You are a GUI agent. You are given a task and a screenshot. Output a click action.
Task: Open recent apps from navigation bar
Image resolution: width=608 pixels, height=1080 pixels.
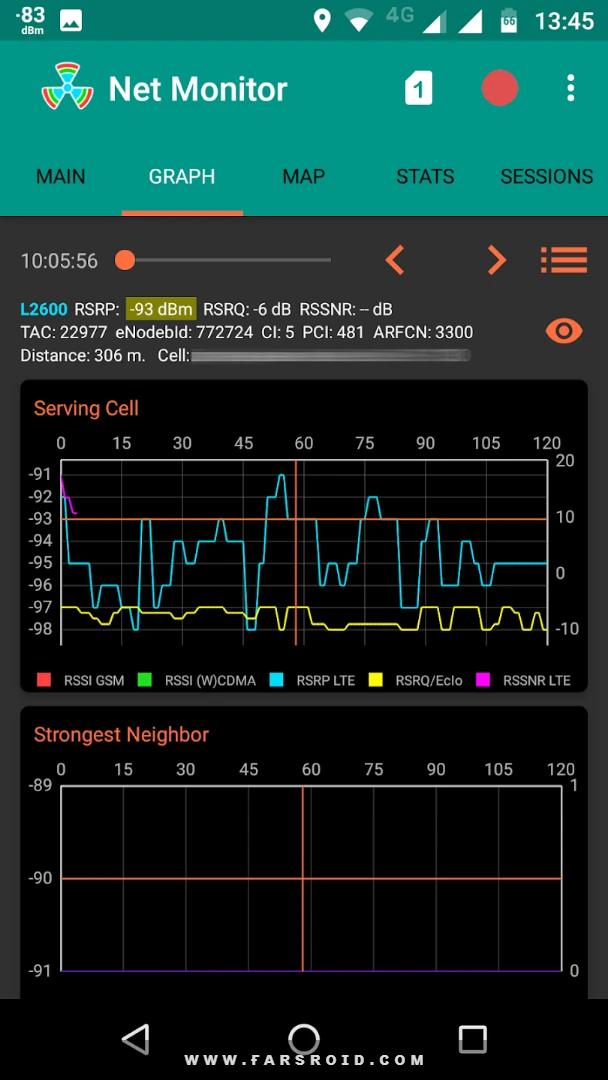[472, 1038]
